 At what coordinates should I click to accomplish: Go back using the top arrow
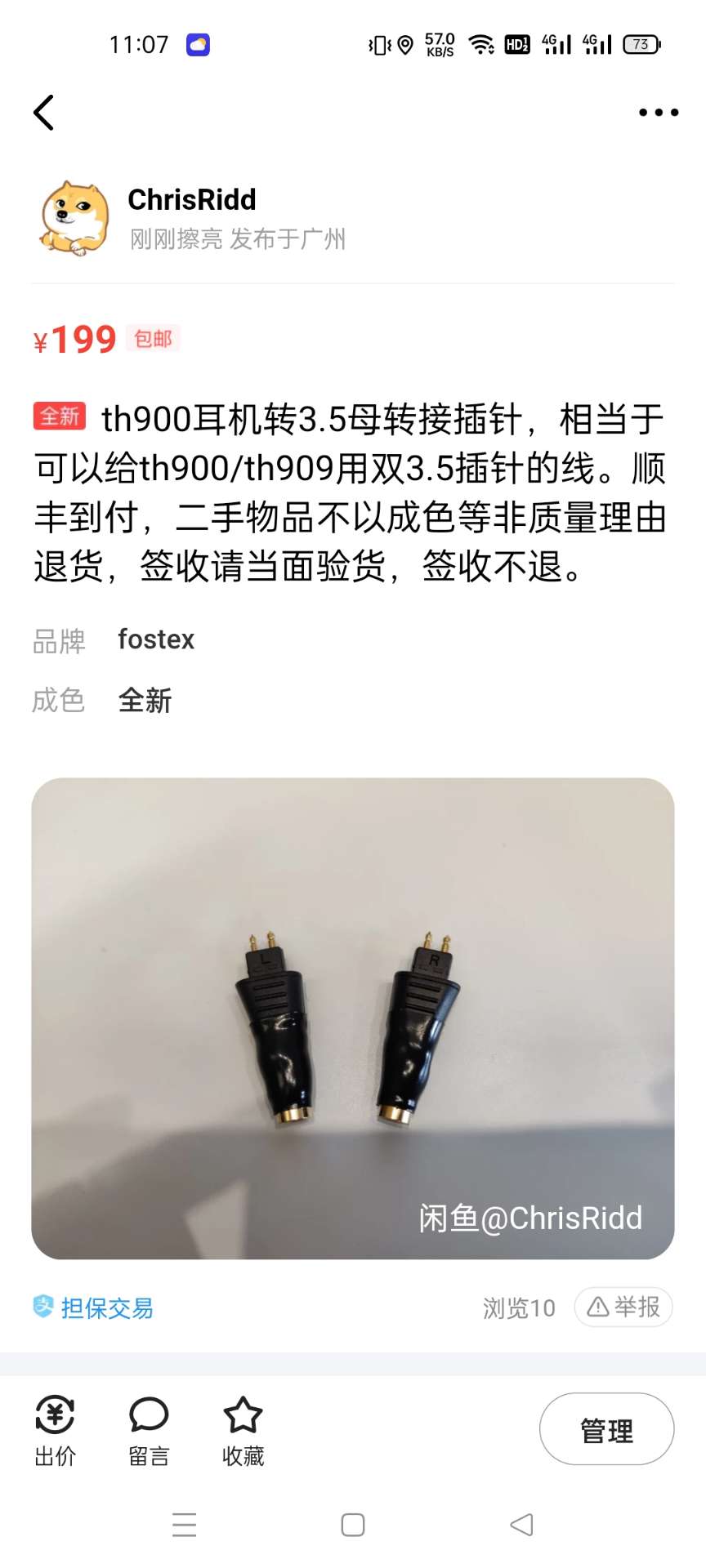(x=44, y=113)
